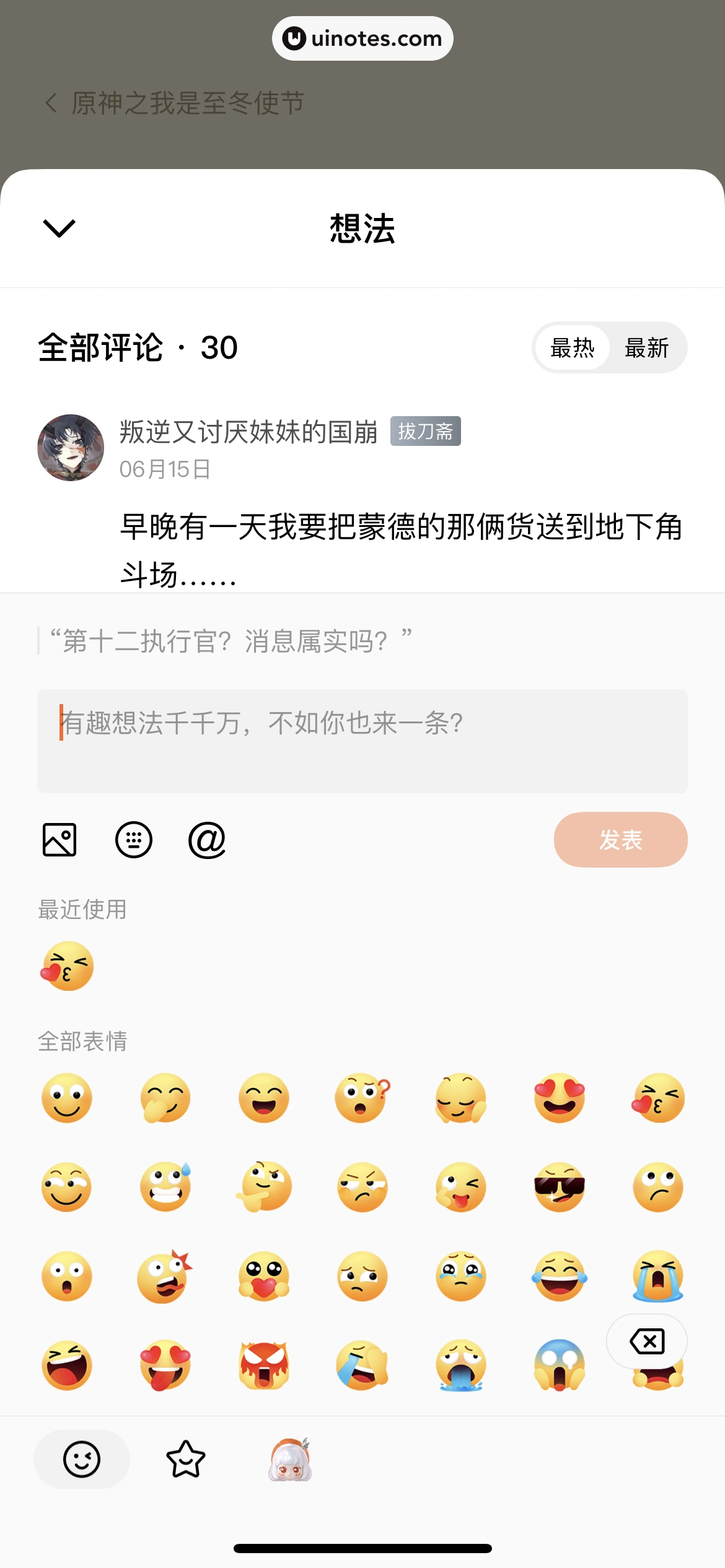Insert the thinking face emoji
725x1568 pixels.
[x=264, y=1187]
